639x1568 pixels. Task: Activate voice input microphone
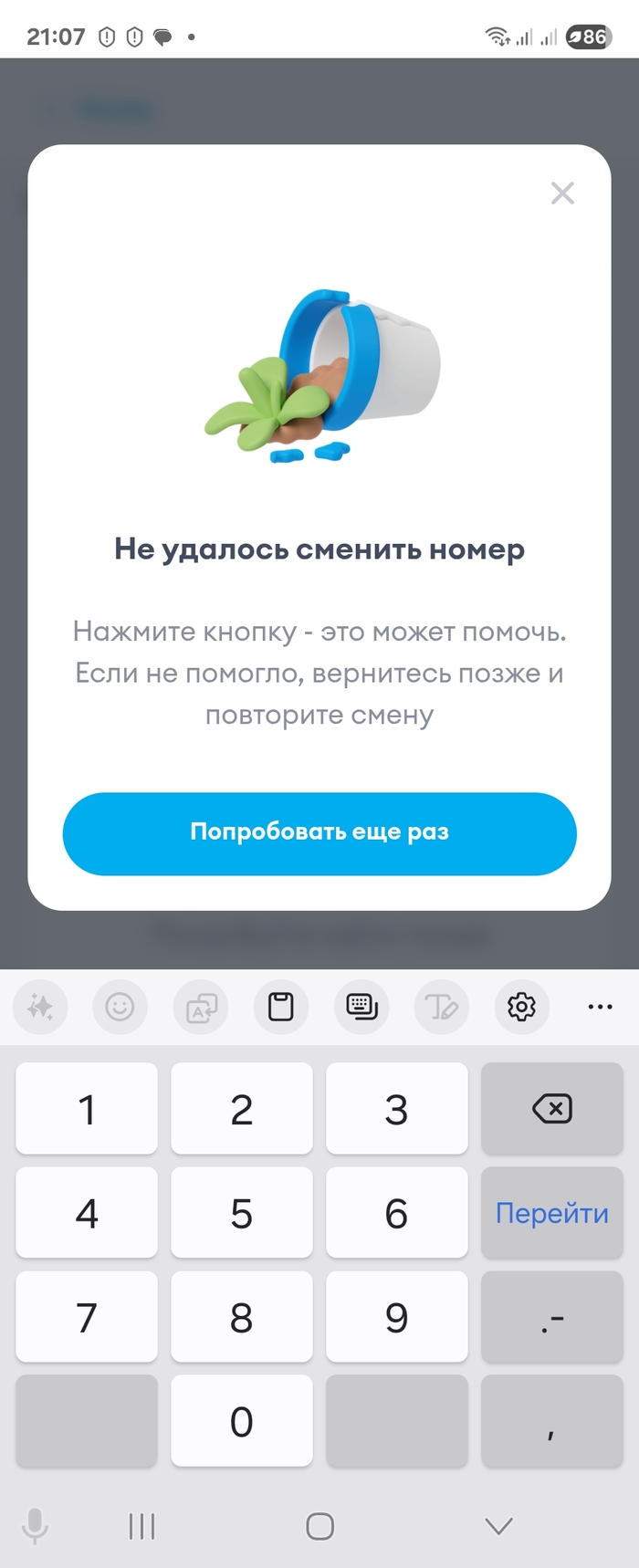(x=35, y=1525)
